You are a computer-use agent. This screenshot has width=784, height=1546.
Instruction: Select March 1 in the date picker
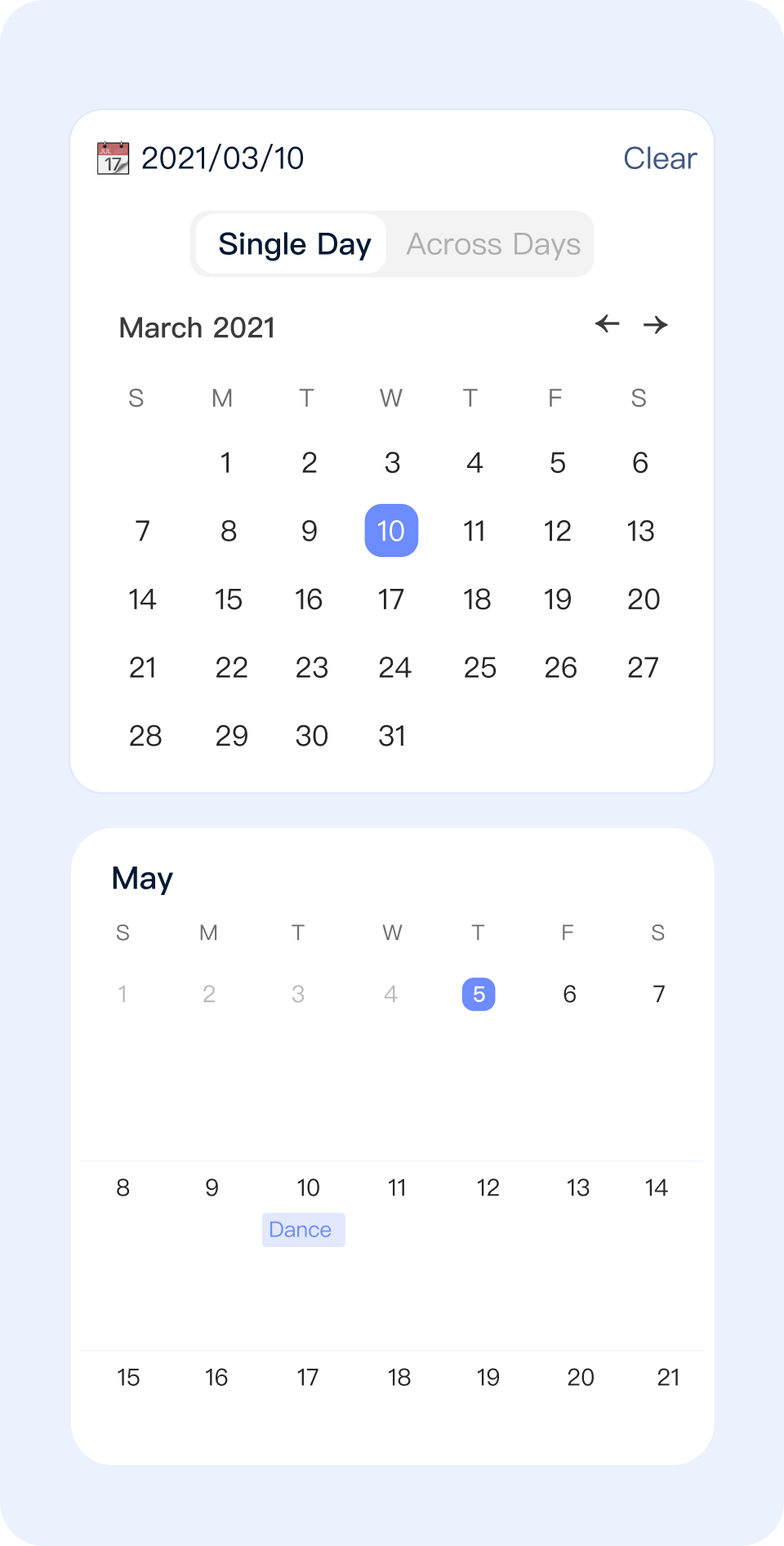(226, 463)
